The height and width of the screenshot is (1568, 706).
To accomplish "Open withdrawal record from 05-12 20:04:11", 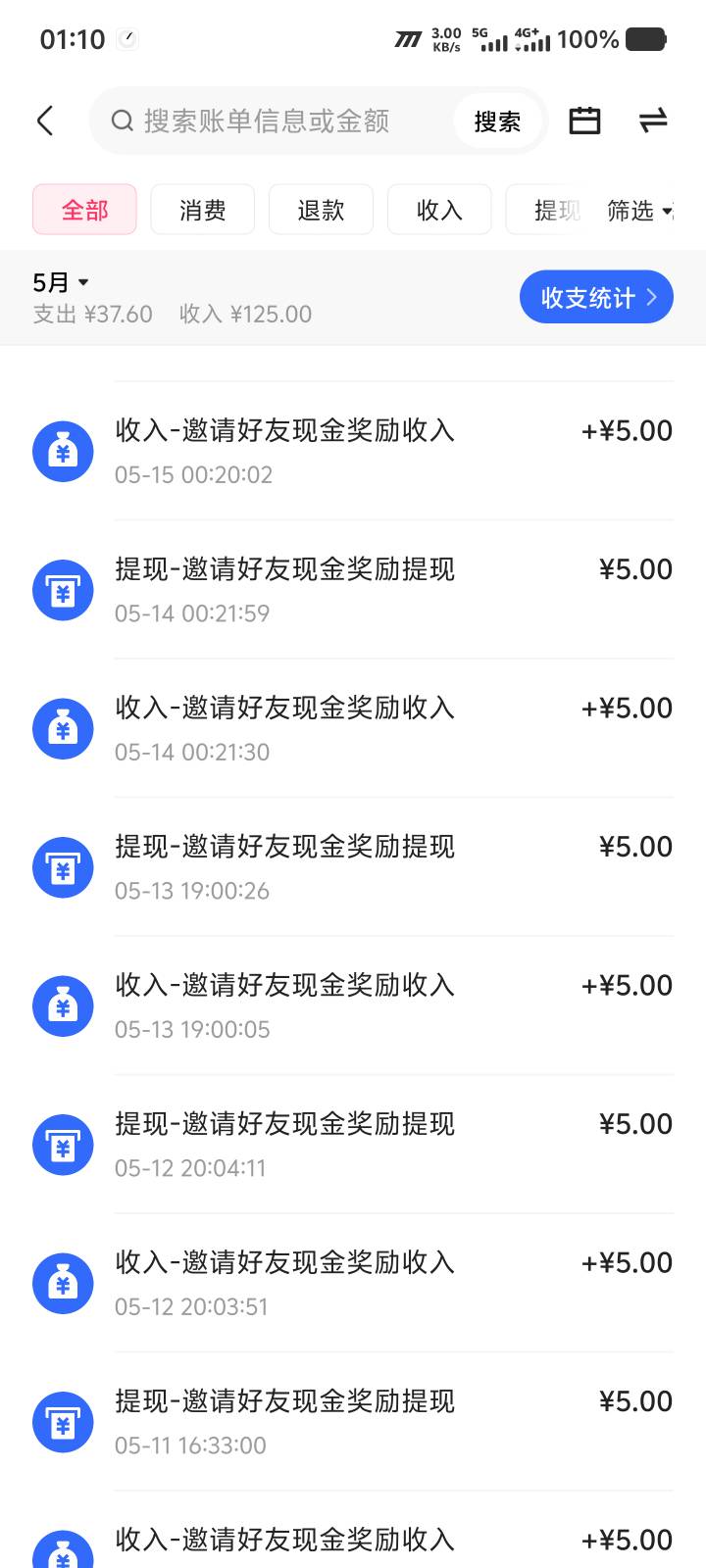I will (x=353, y=1145).
